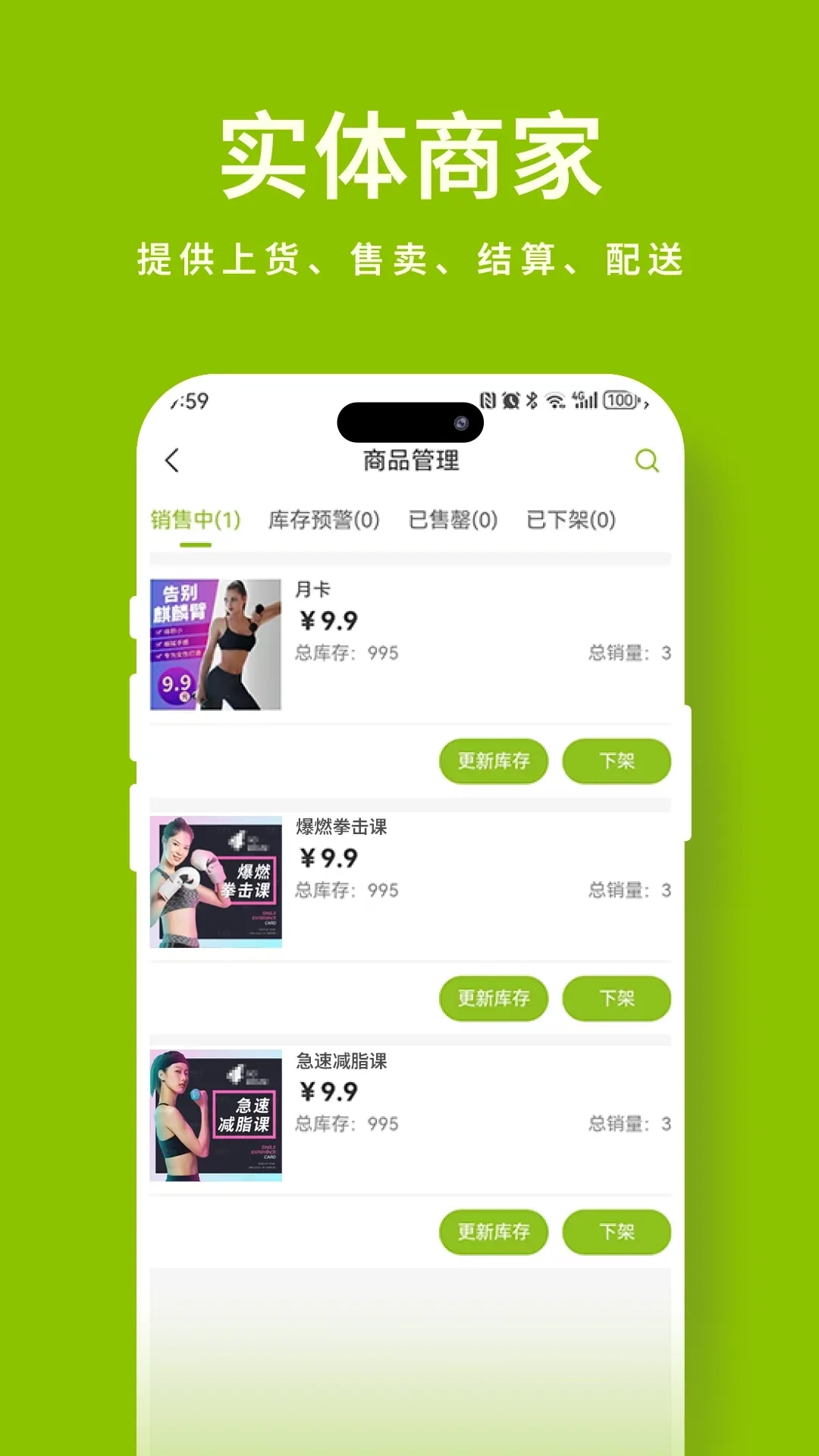Image resolution: width=819 pixels, height=1456 pixels.
Task: Select the 销售中(1) tab
Action: (x=197, y=521)
